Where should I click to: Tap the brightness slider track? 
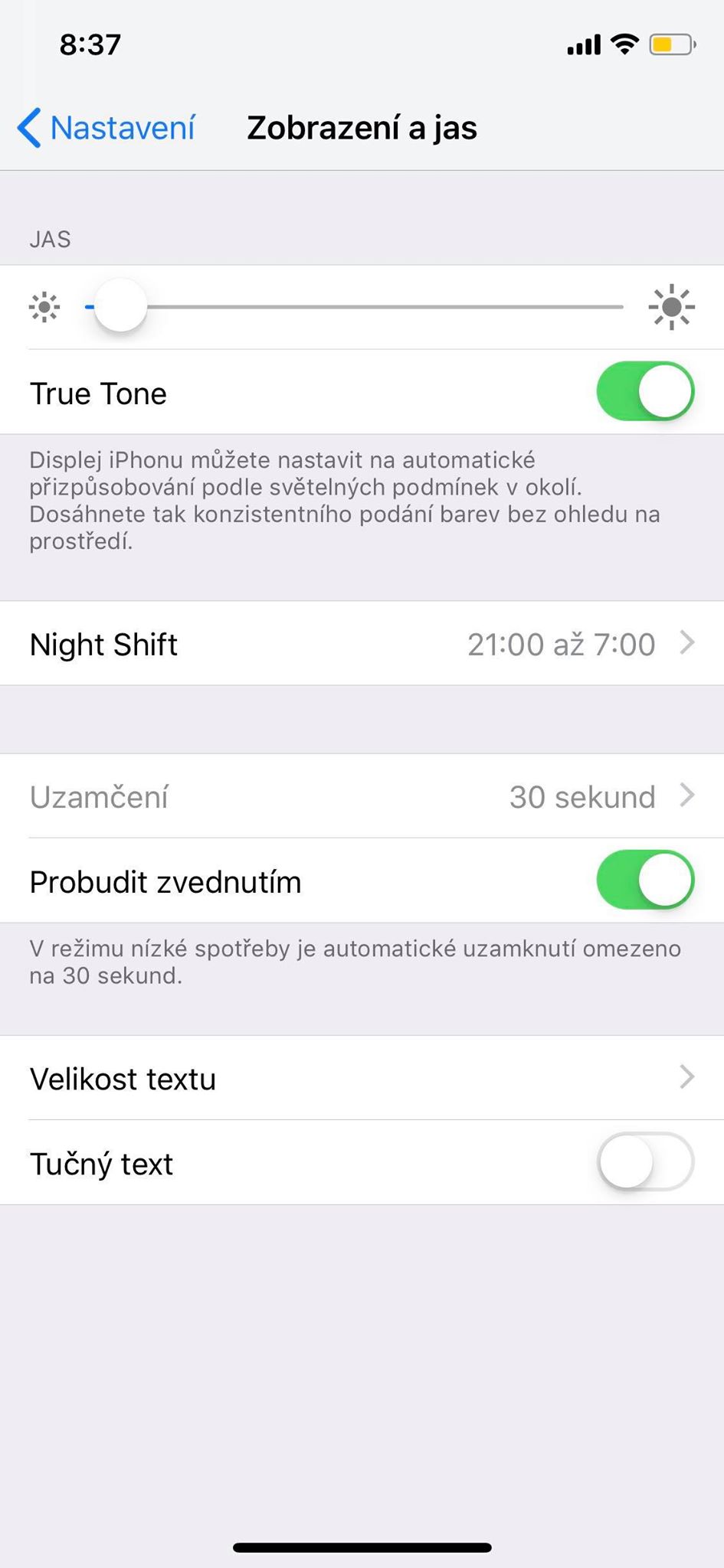(x=383, y=307)
